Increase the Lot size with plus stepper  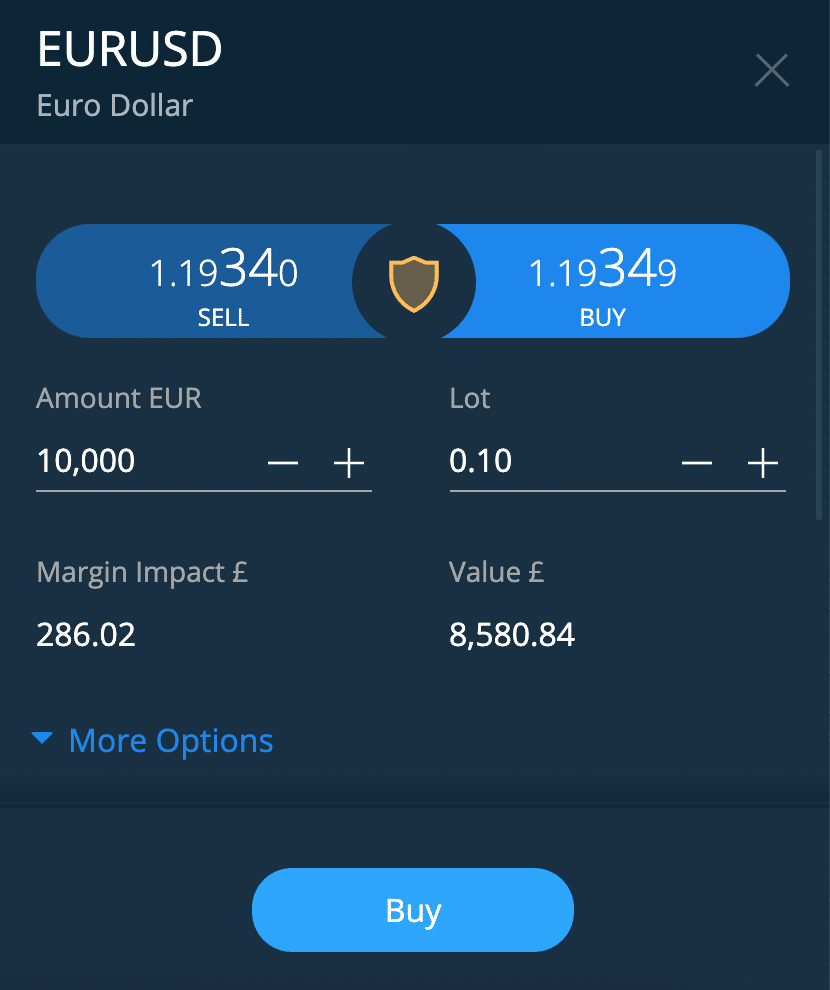762,462
